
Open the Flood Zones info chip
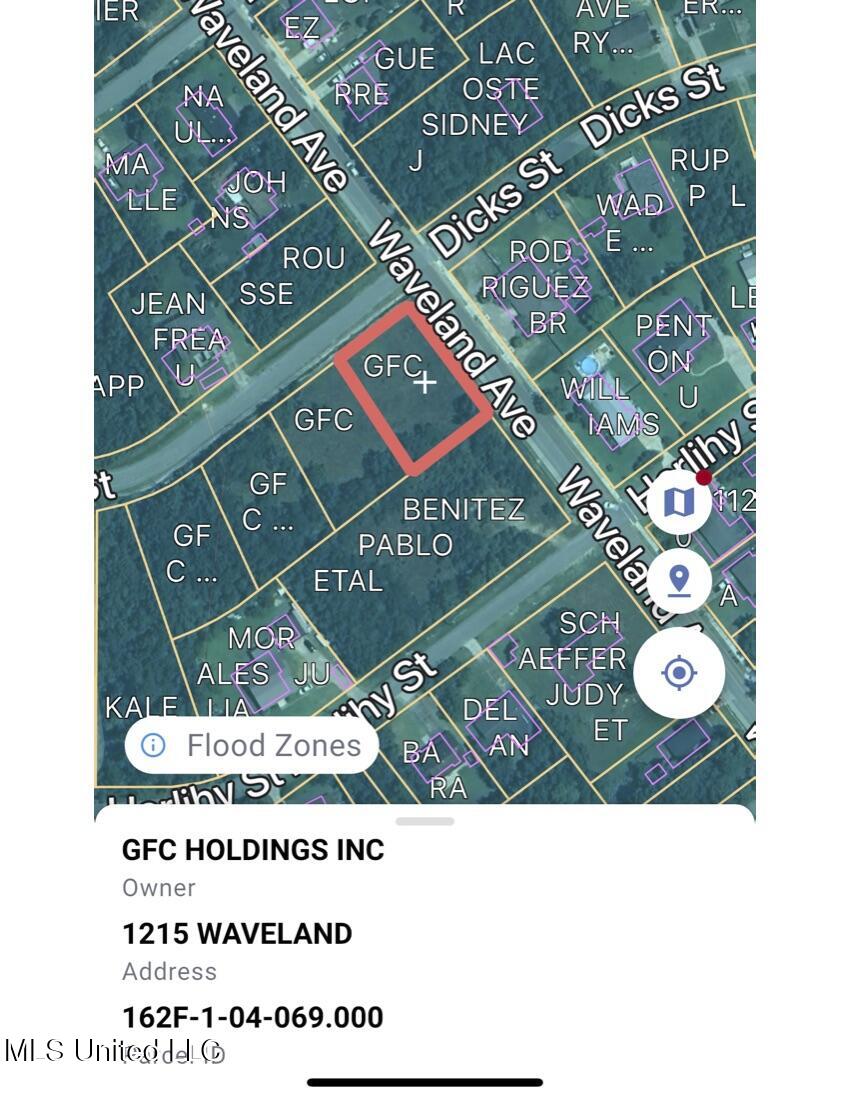[x=251, y=745]
